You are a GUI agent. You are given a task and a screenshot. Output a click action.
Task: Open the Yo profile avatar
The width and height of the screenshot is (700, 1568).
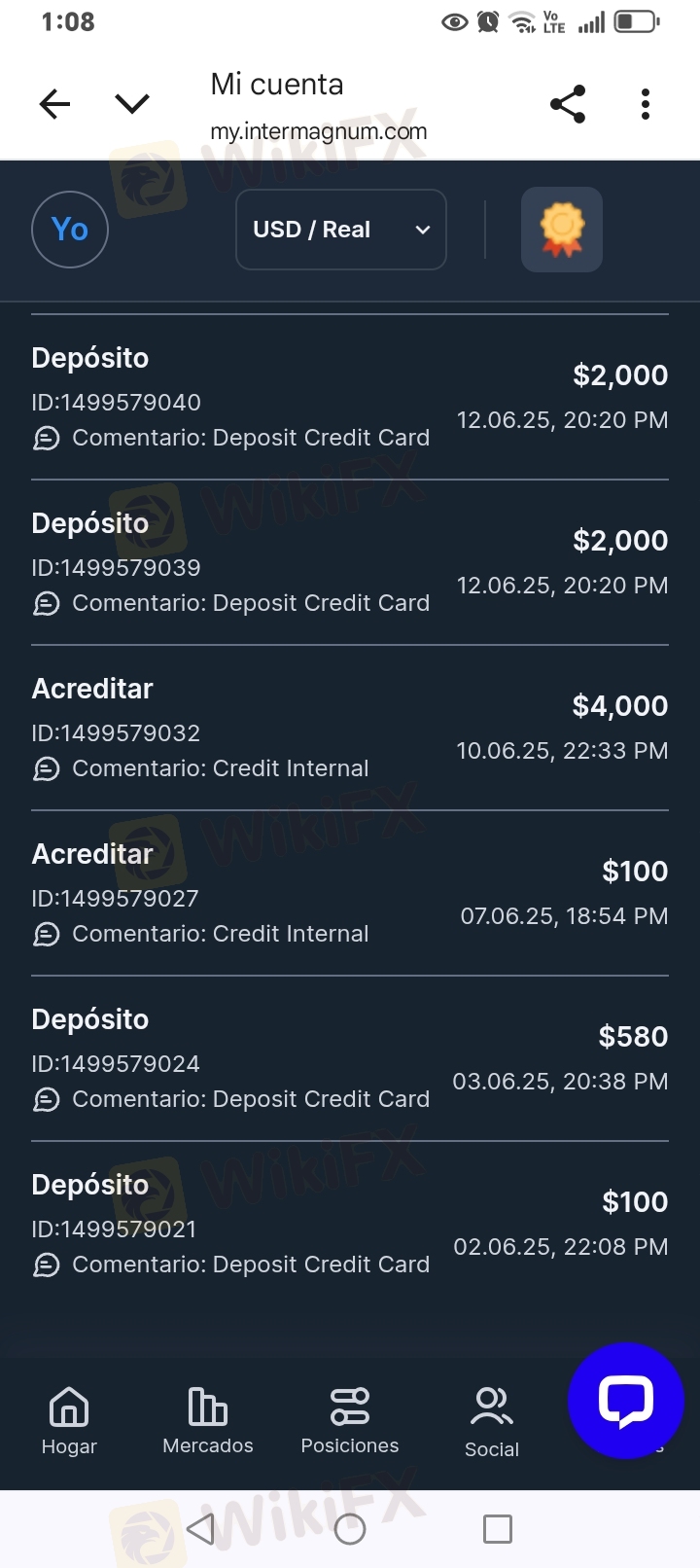click(70, 230)
